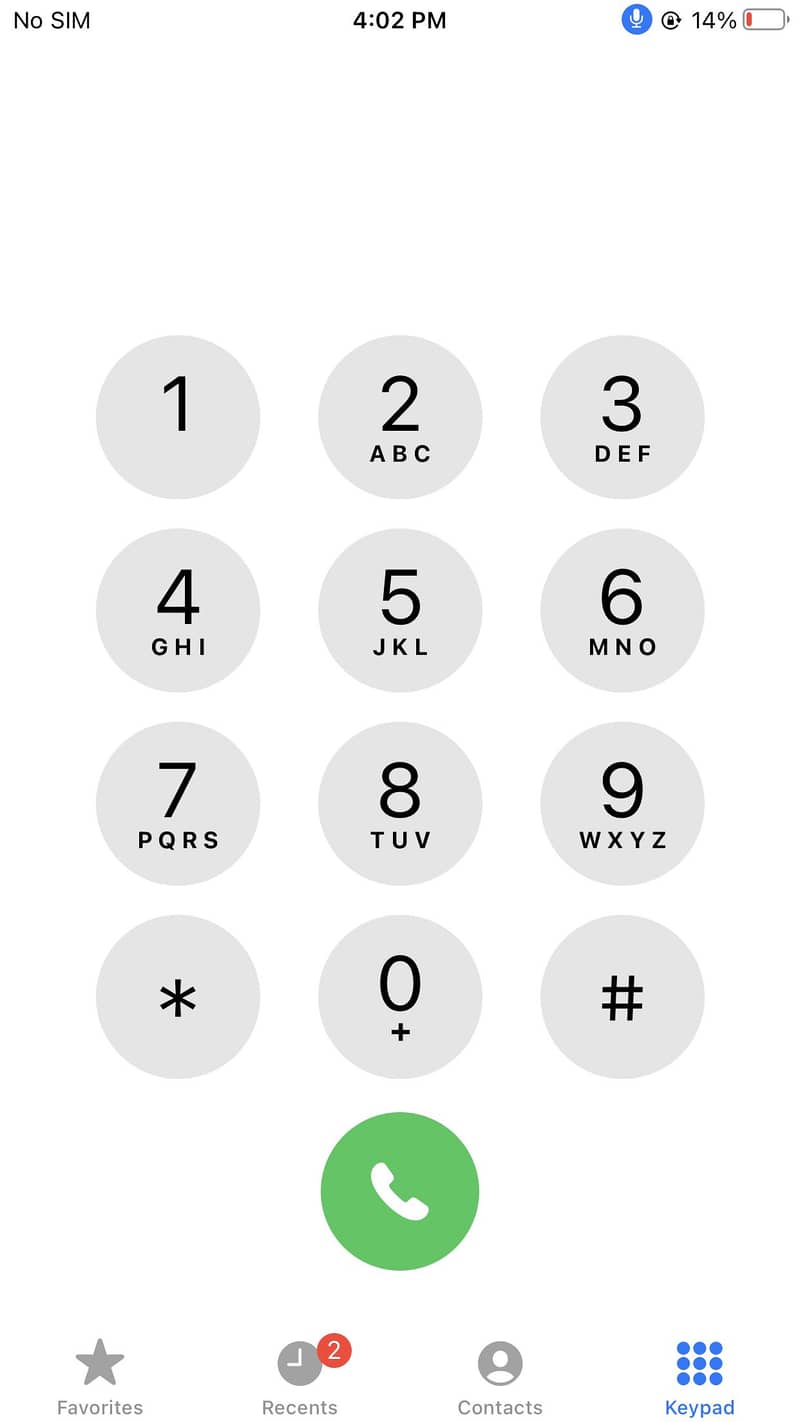The width and height of the screenshot is (800, 1422).
Task: Tap the number 9 WXYZ key
Action: coord(622,803)
